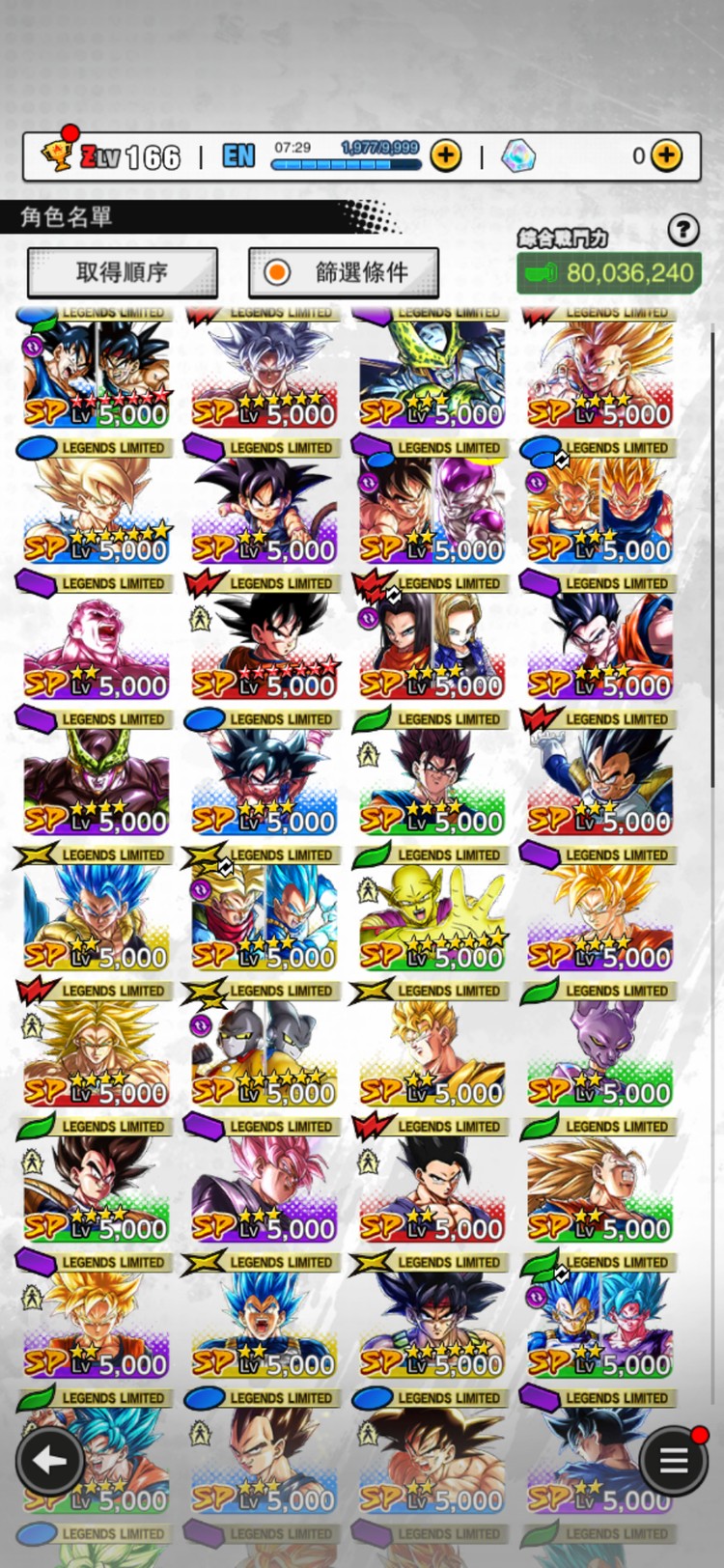The image size is (724, 1568).
Task: Tap the 取得順序 sort button
Action: tap(123, 272)
